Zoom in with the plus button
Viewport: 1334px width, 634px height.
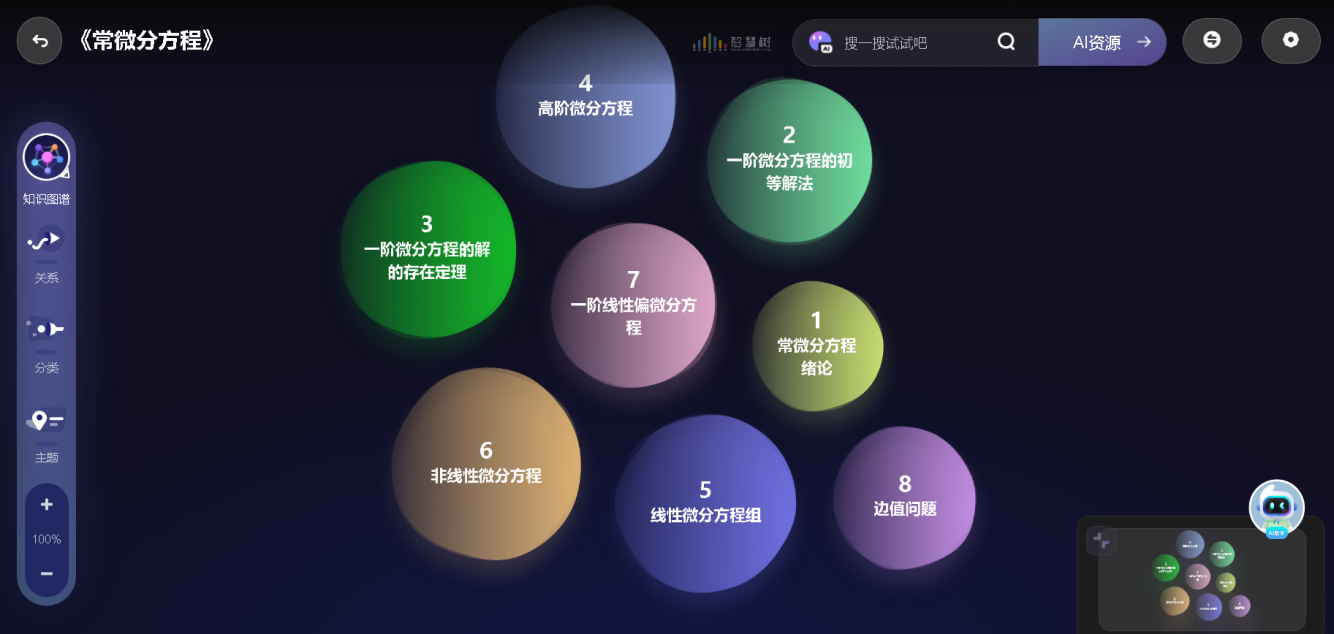[46, 505]
